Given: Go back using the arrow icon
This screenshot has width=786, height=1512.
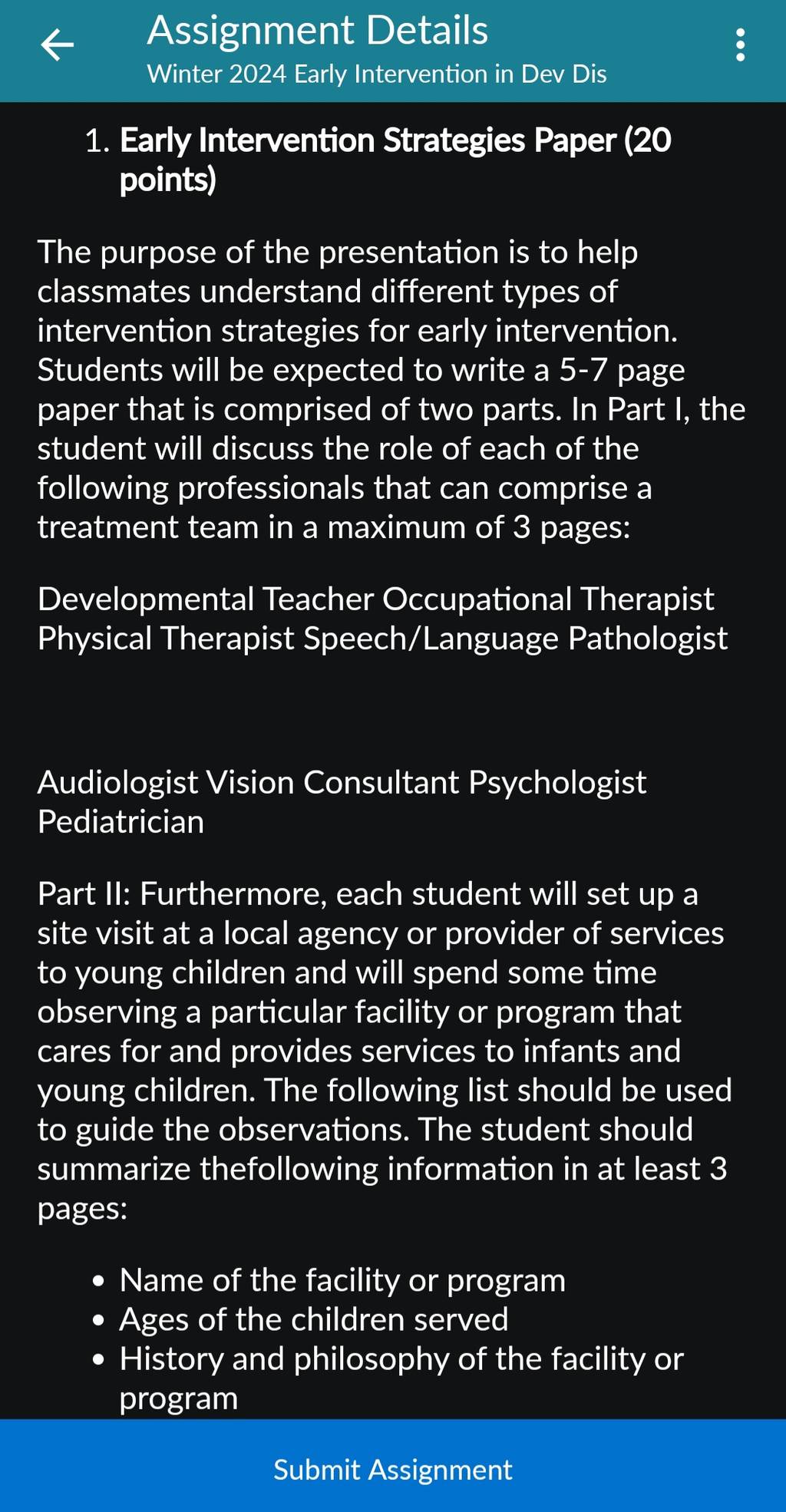Looking at the screenshot, I should pyautogui.click(x=57, y=45).
